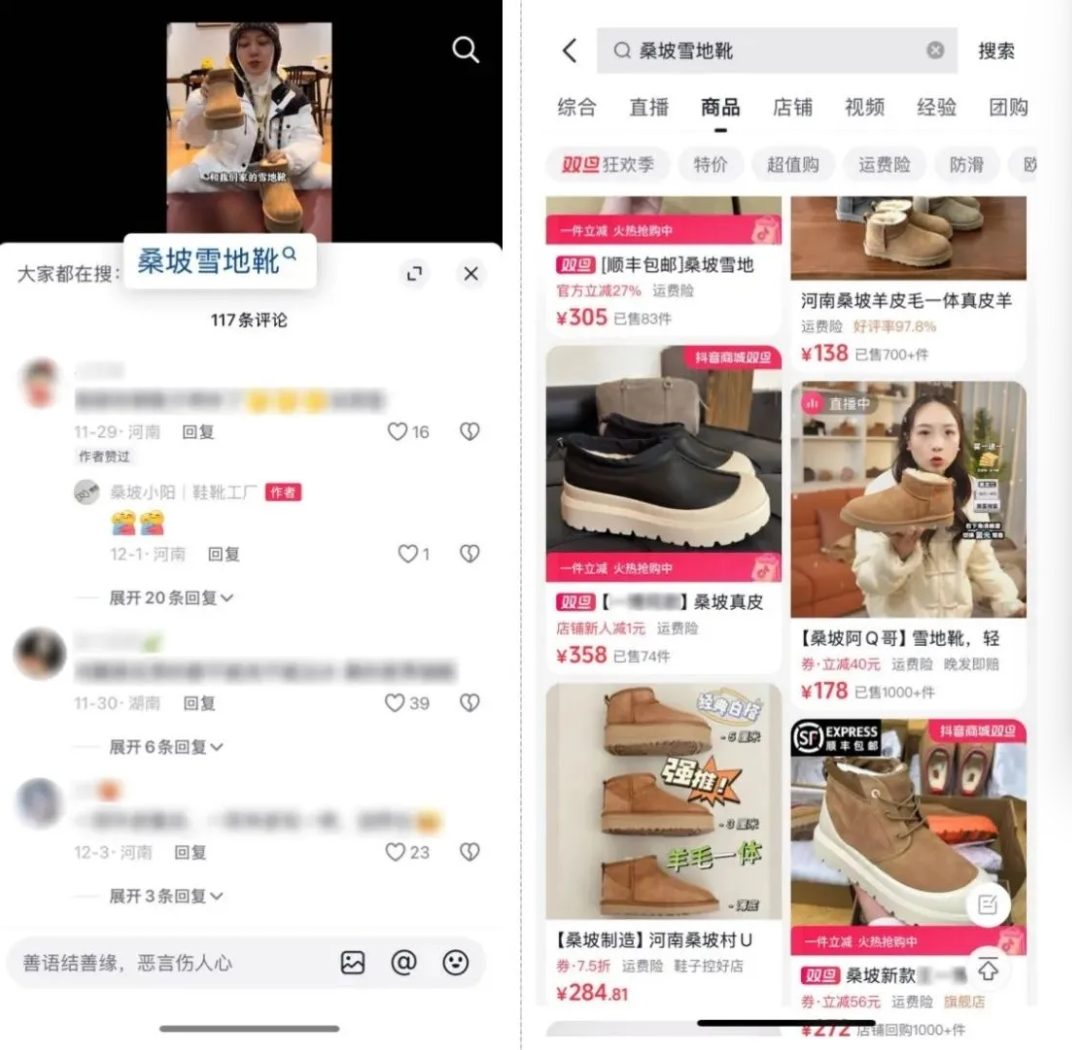Screen dimensions: 1072x1050
Task: Open the suggested search 桑坡雪地靴
Action: tap(217, 261)
